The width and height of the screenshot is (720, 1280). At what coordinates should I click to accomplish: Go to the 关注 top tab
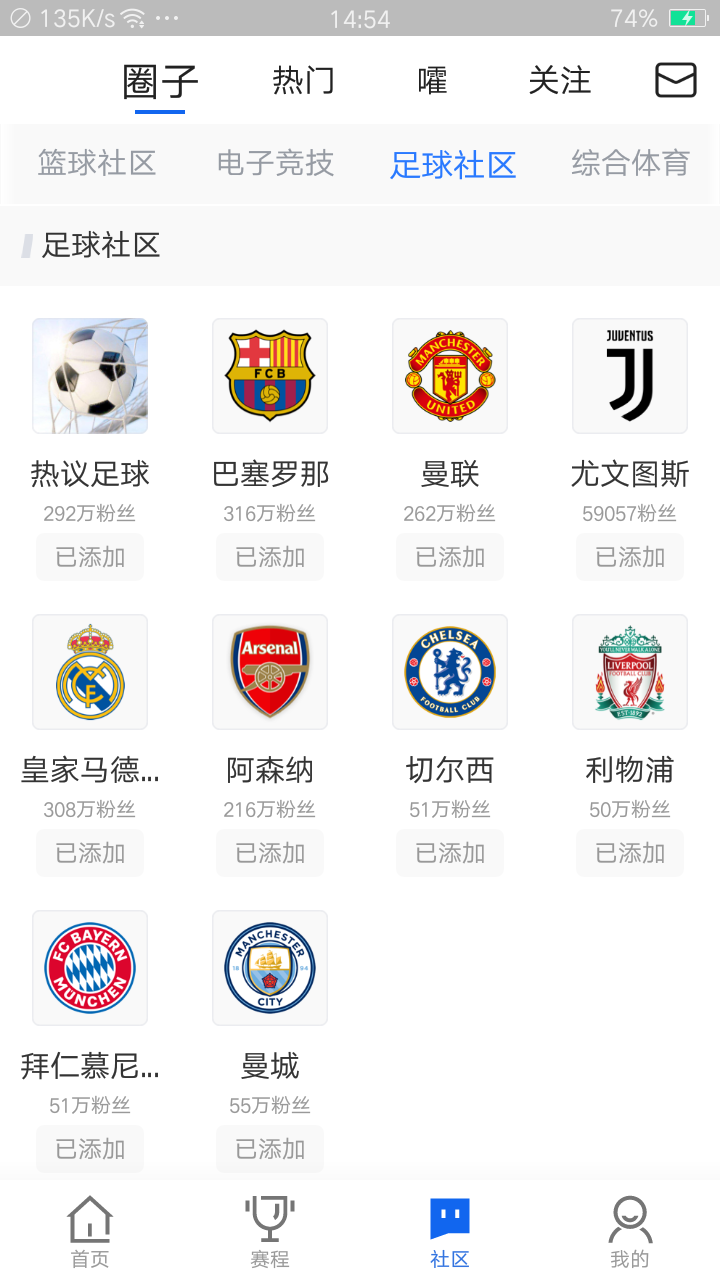click(x=559, y=80)
